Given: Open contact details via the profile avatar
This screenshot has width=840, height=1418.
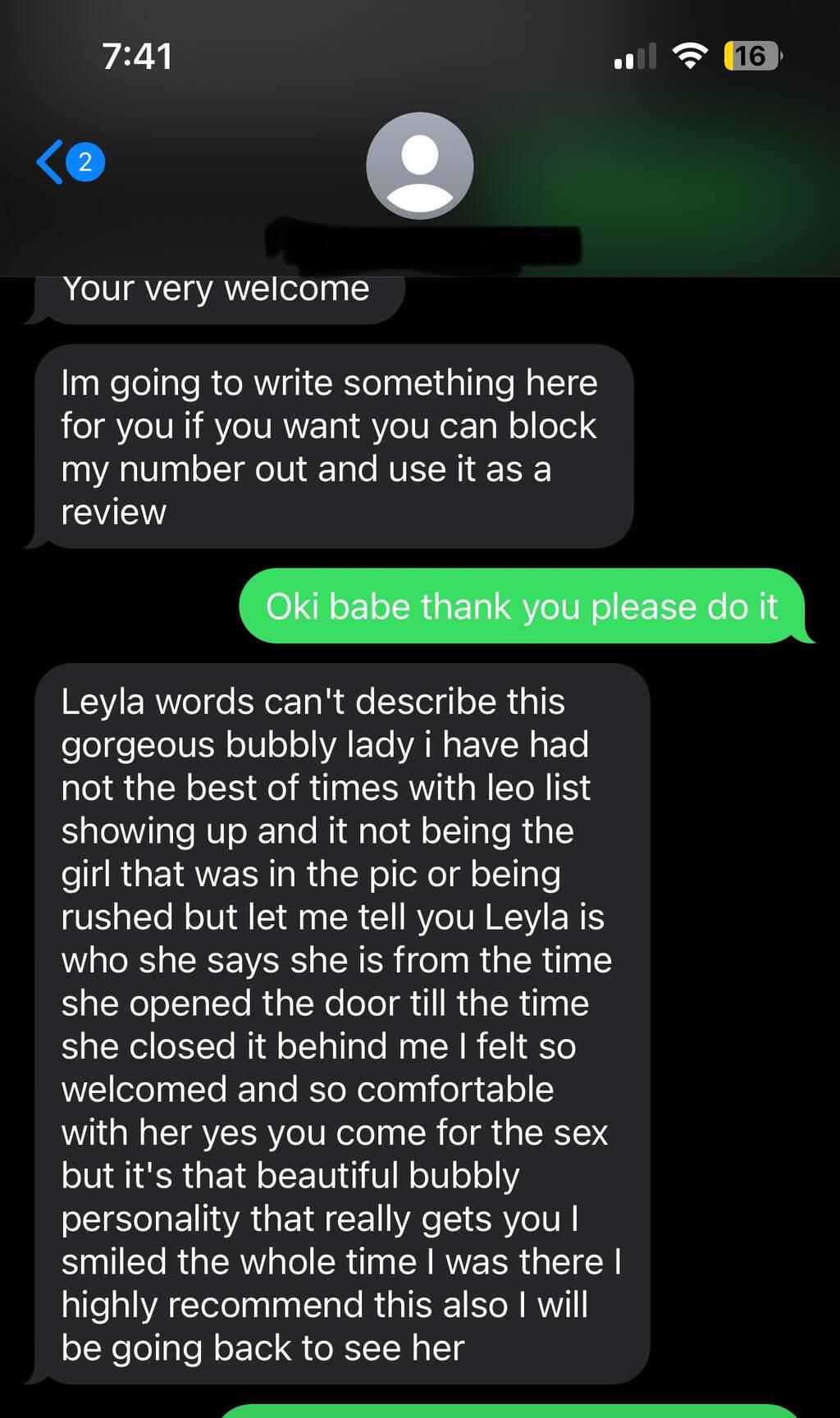Looking at the screenshot, I should [419, 166].
